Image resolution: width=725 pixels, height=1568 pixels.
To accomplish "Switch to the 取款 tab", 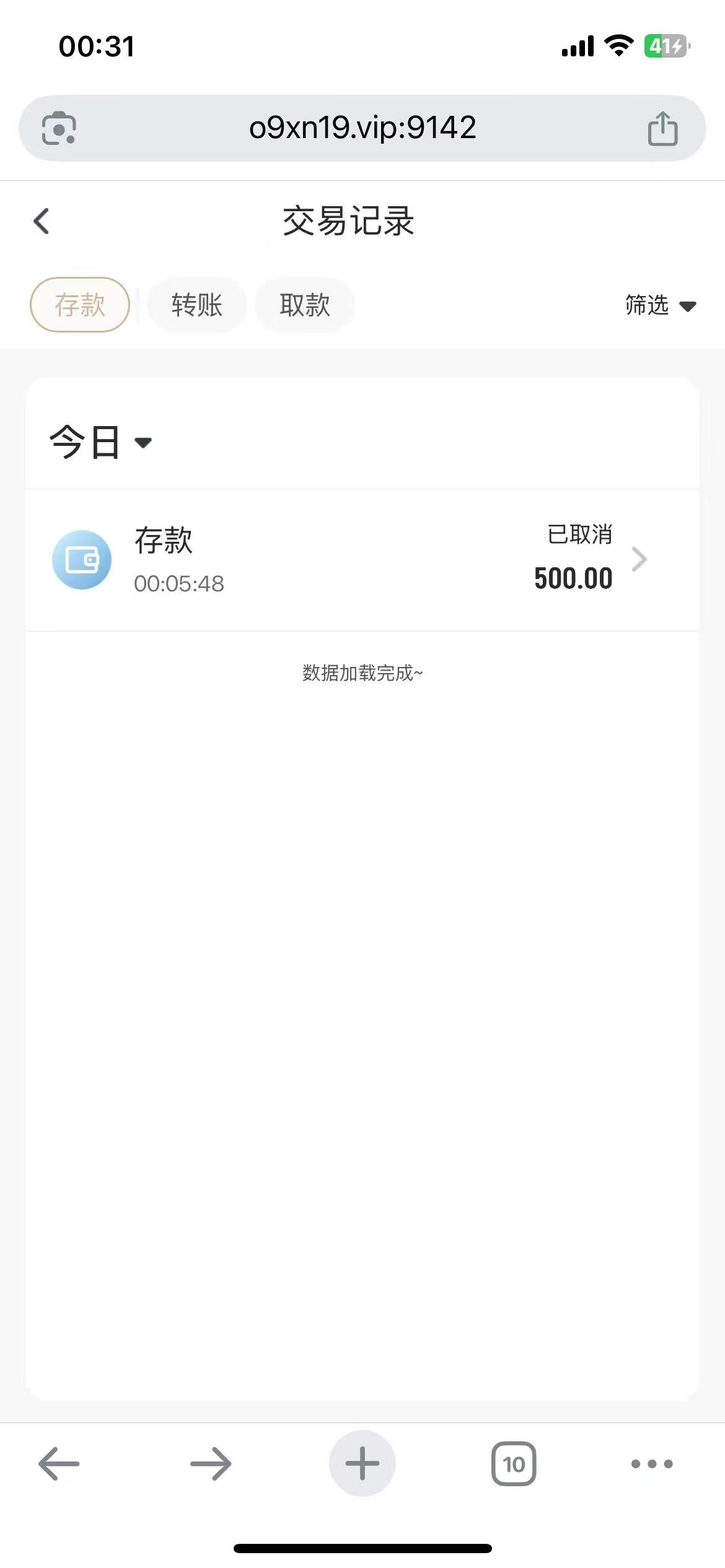I will (305, 305).
